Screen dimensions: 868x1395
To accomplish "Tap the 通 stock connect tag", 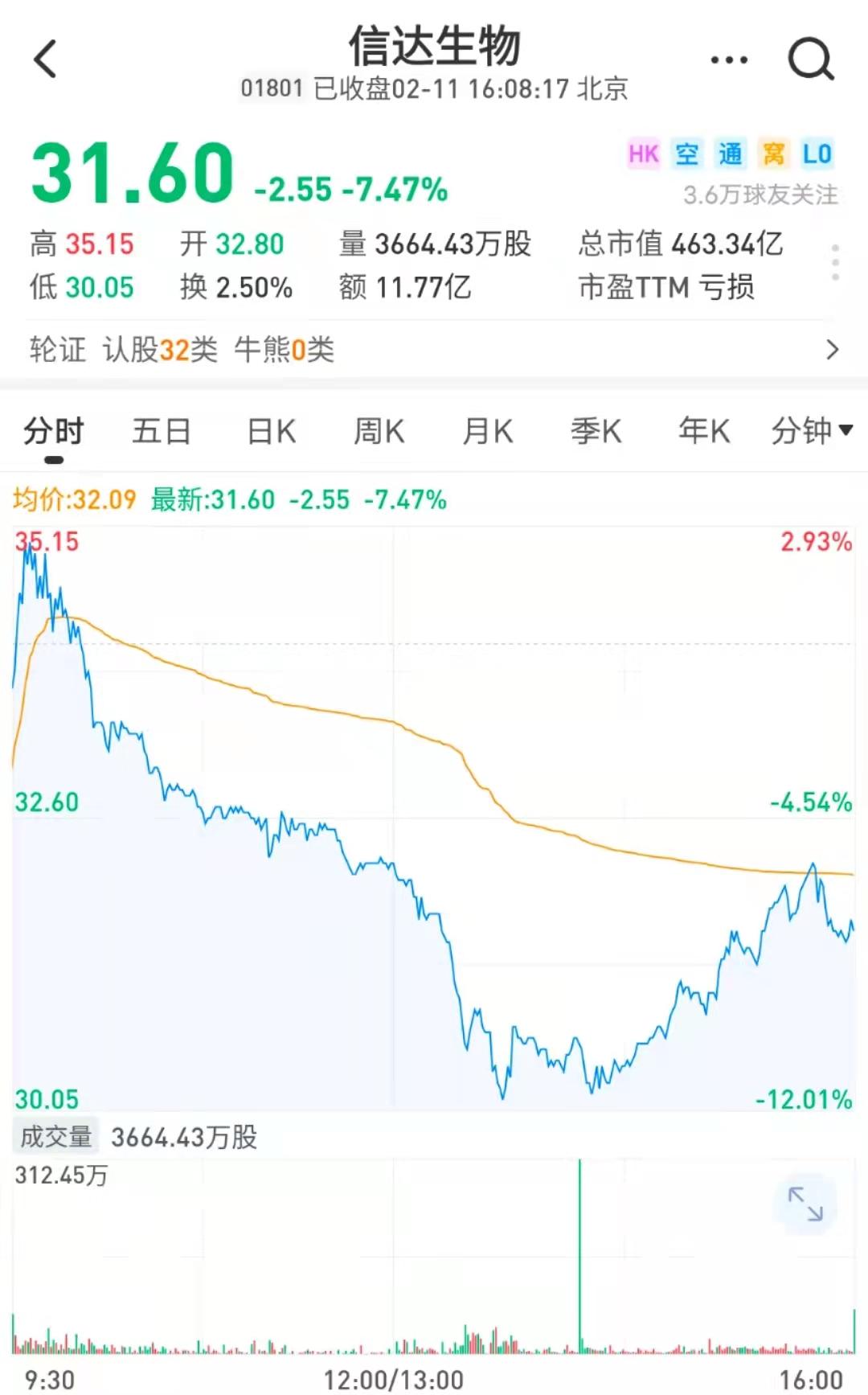I will (x=731, y=154).
